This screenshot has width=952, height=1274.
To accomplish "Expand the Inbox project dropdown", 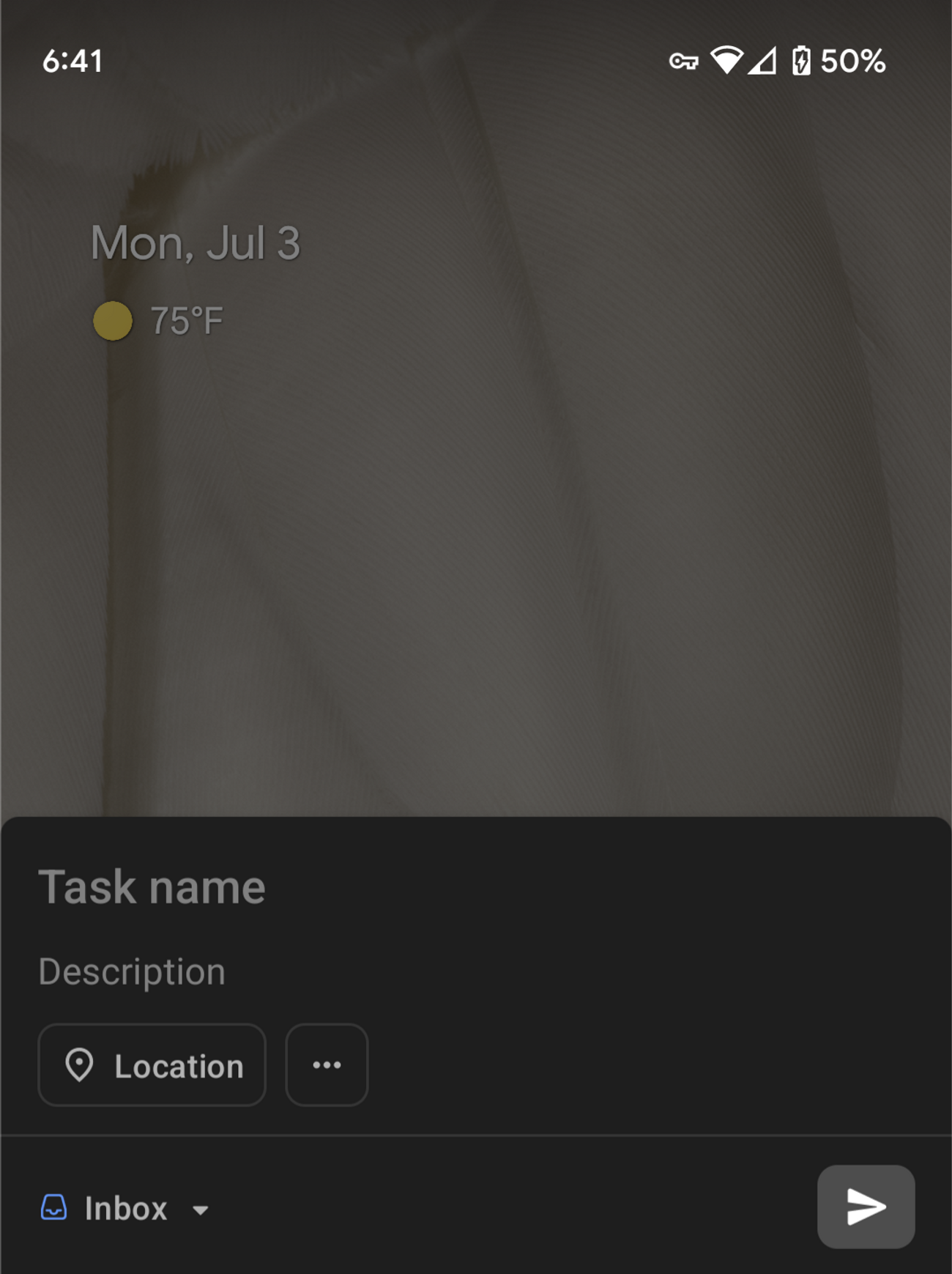I will point(126,1209).
